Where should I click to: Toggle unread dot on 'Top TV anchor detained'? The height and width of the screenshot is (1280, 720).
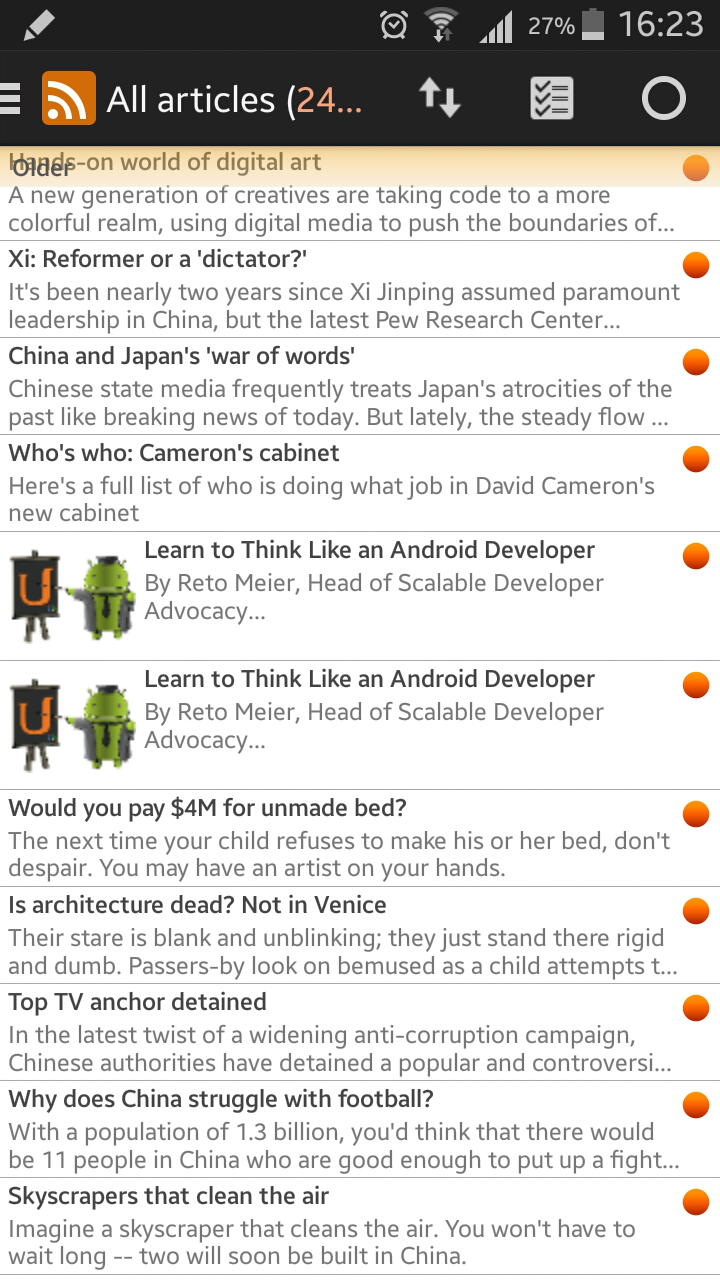click(696, 1008)
